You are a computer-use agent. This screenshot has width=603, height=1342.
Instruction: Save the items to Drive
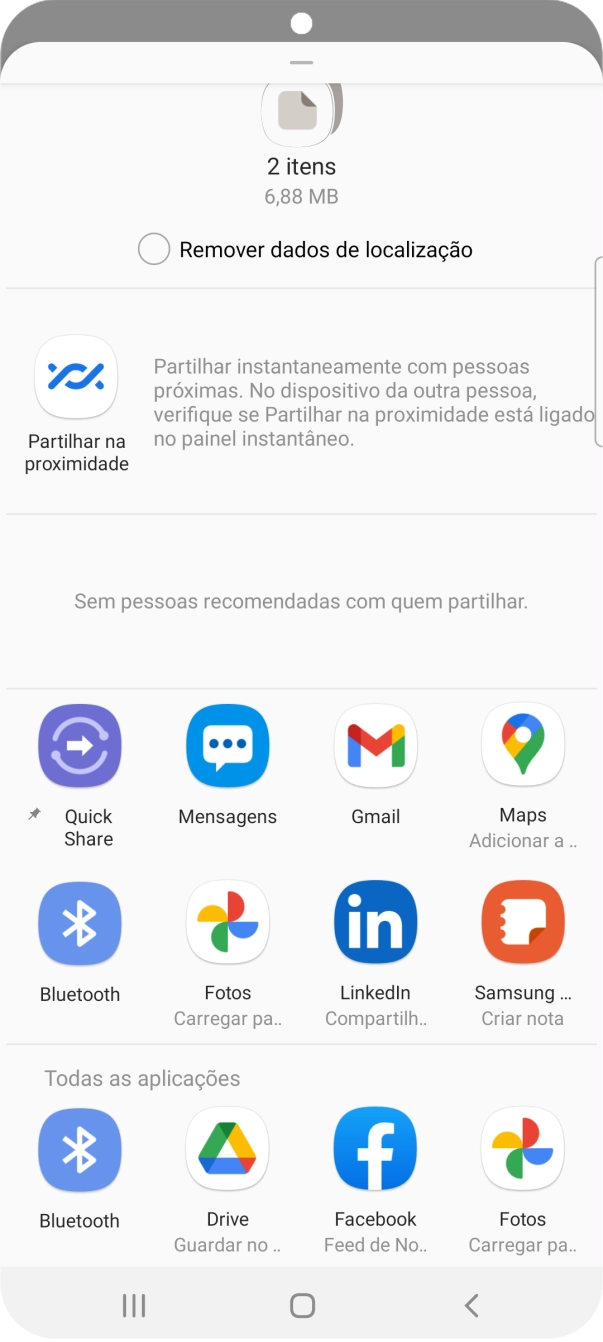coord(227,1150)
